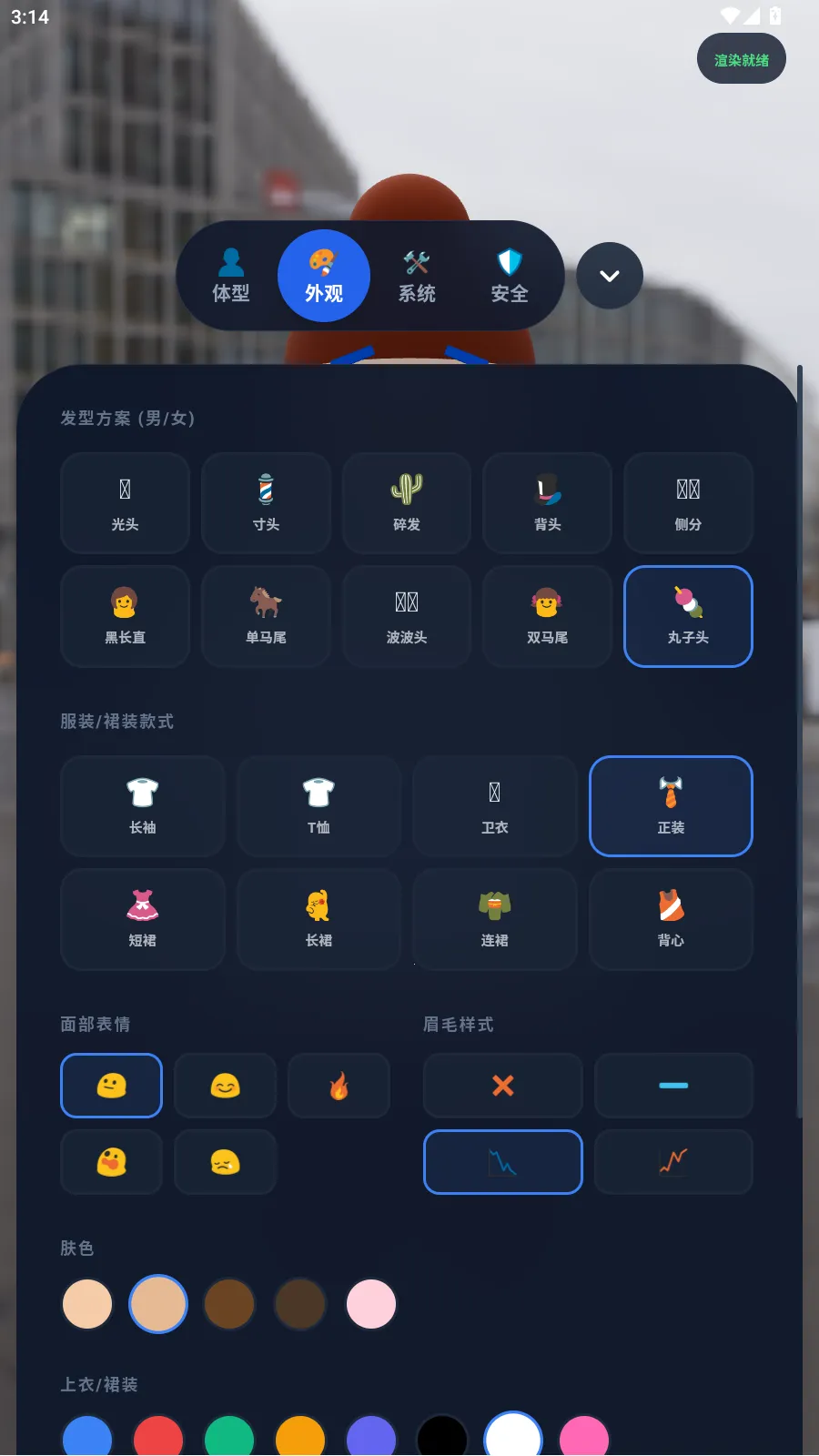Select the 光头 hairstyle
The height and width of the screenshot is (1456, 819).
tap(126, 503)
